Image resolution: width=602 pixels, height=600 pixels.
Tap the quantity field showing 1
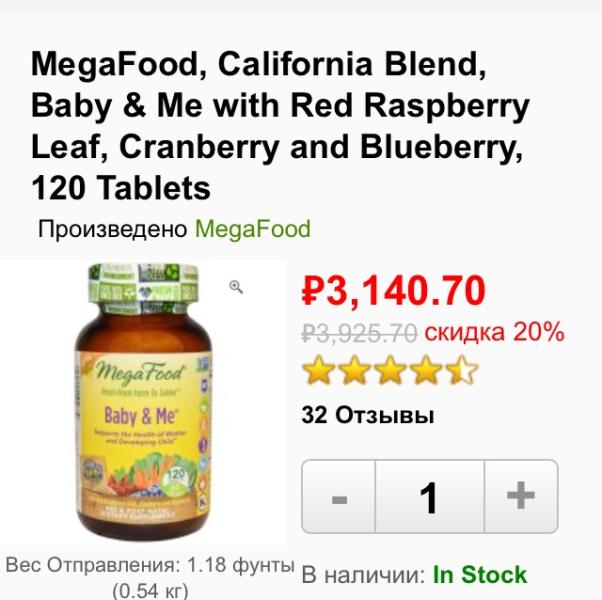click(x=429, y=497)
